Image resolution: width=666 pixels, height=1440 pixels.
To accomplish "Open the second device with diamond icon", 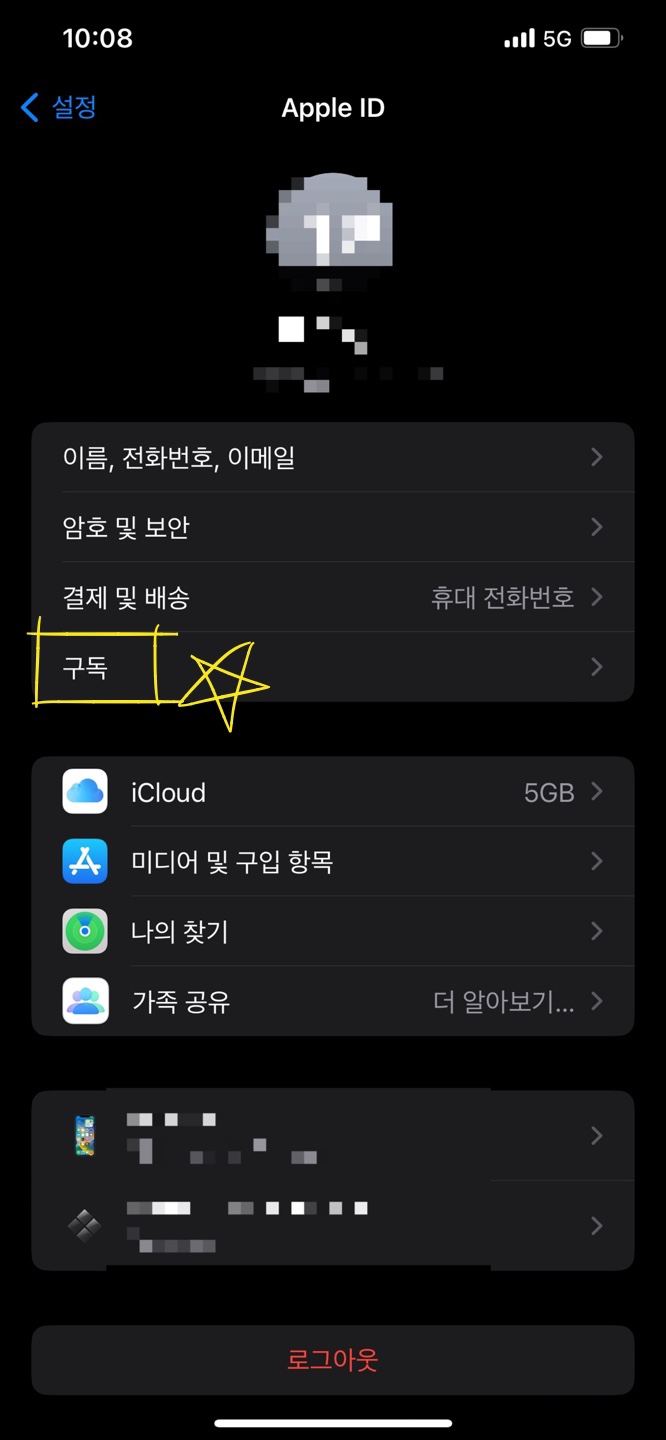I will pyautogui.click(x=332, y=1226).
